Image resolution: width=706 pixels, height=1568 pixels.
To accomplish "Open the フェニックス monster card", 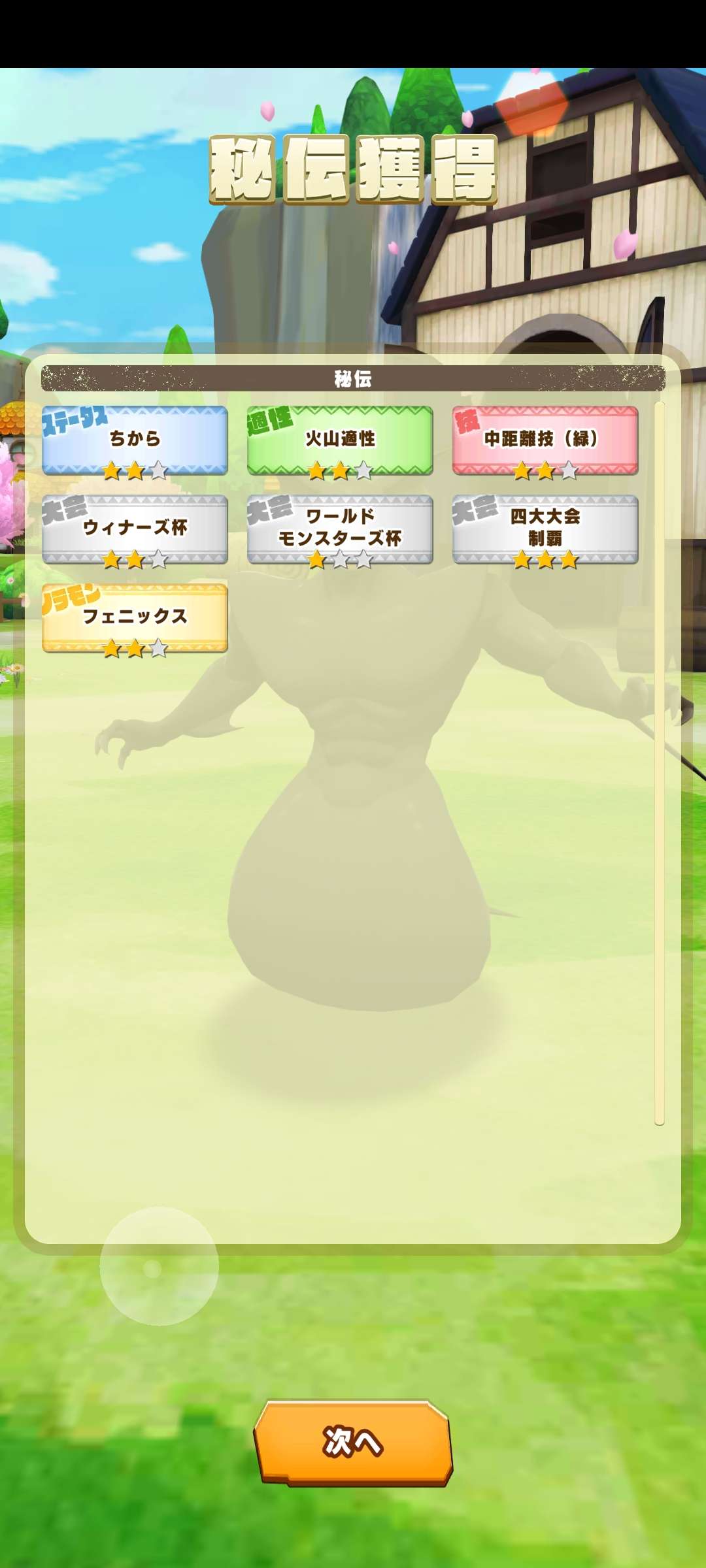I will click(x=135, y=618).
